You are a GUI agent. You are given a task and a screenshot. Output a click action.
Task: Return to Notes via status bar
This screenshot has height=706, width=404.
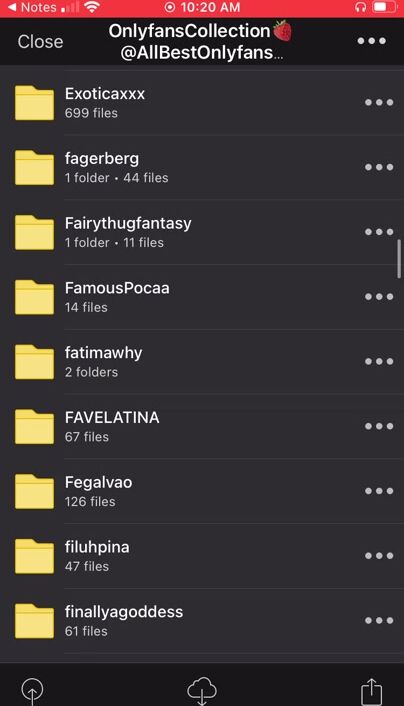[32, 7]
